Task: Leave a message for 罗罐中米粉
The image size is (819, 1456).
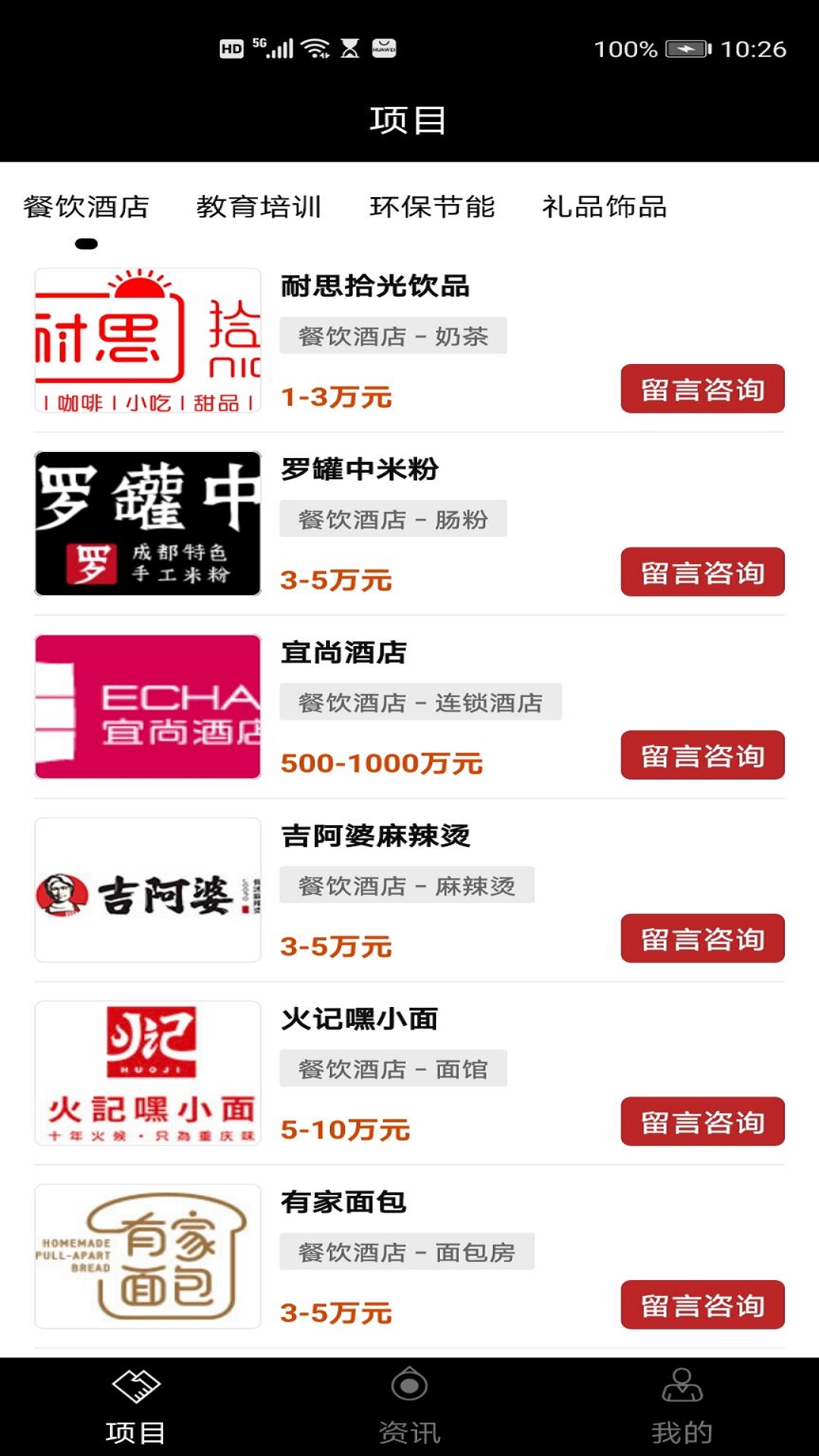Action: pyautogui.click(x=702, y=572)
